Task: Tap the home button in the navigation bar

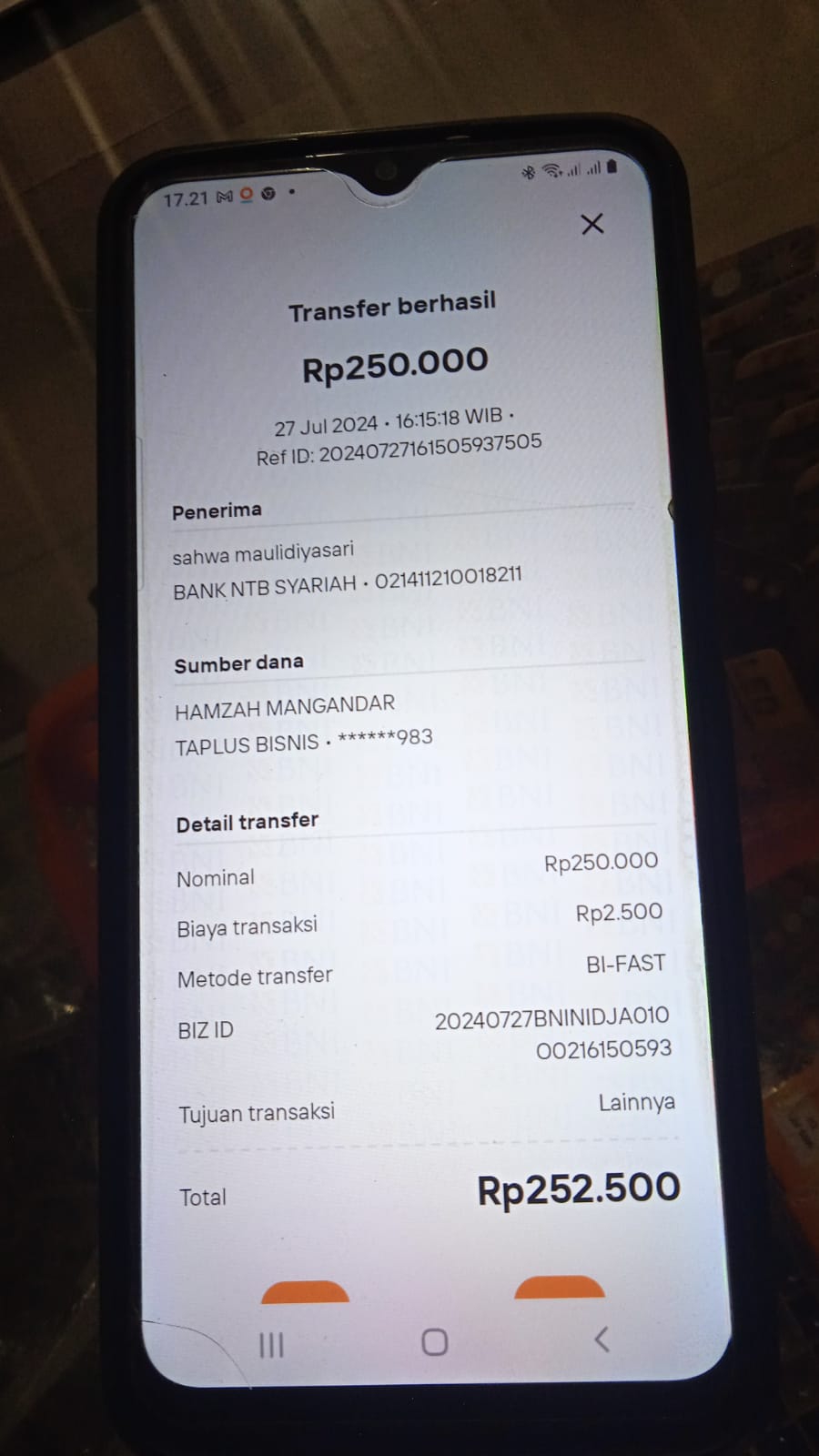Action: click(x=435, y=1342)
